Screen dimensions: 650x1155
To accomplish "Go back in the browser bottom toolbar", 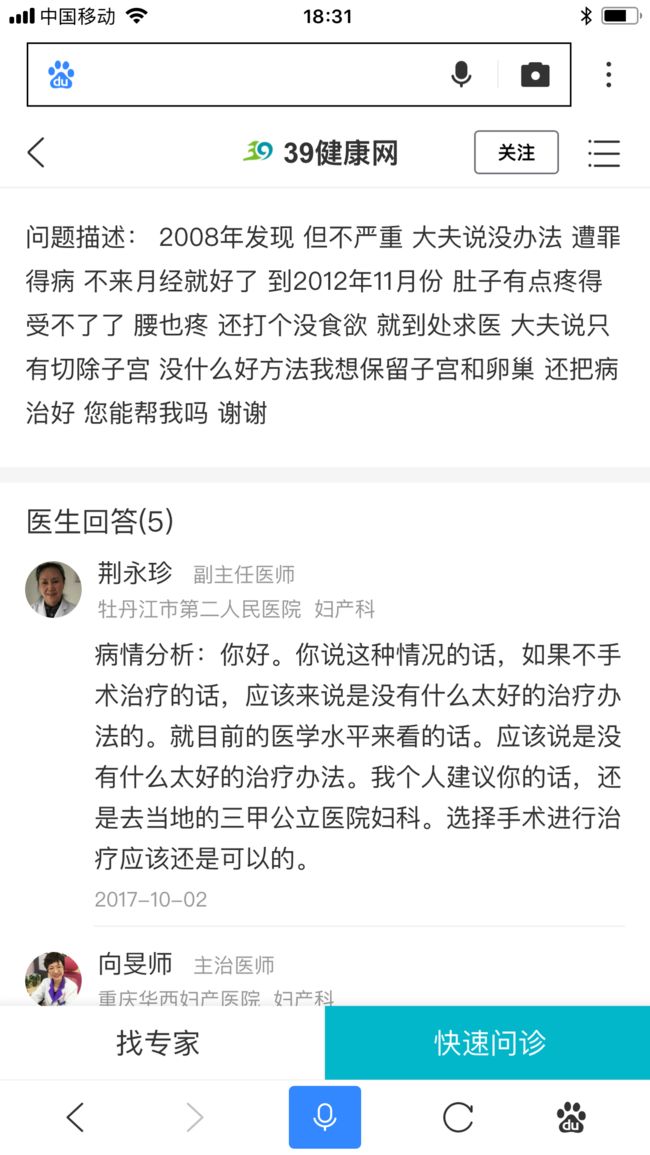I will click(75, 1117).
